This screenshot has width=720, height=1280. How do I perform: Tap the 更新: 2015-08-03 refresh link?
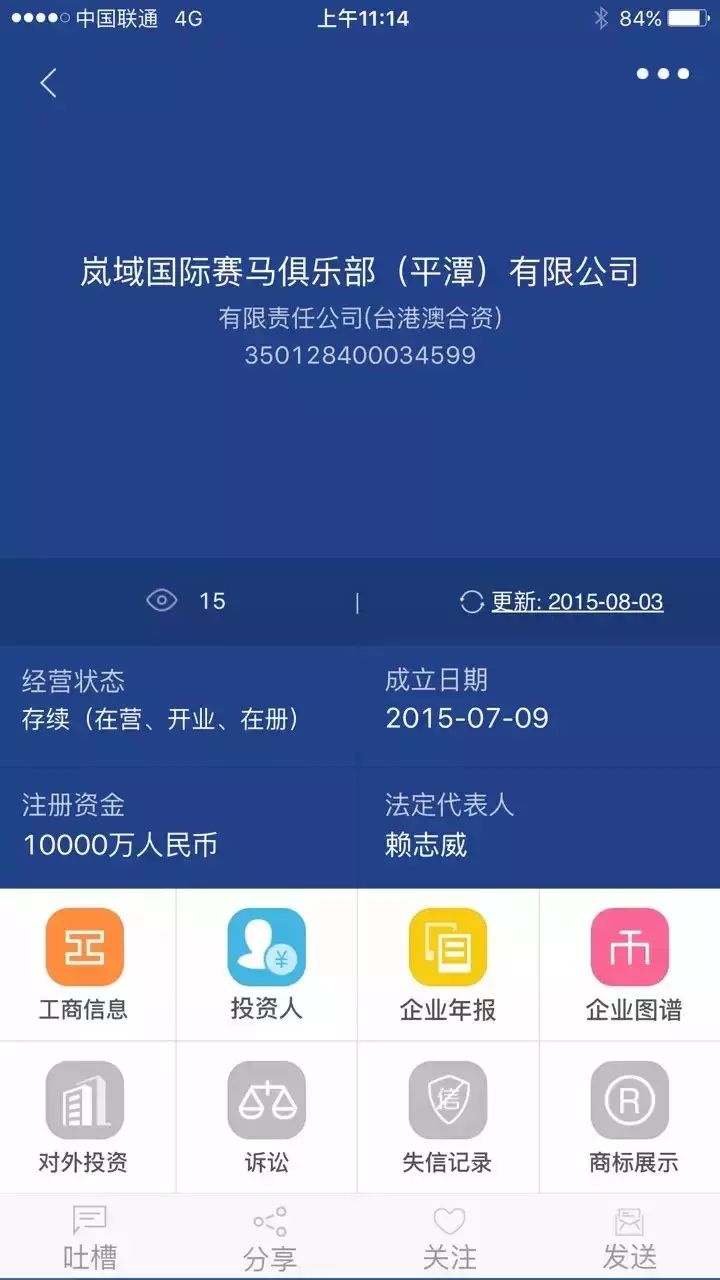click(576, 602)
